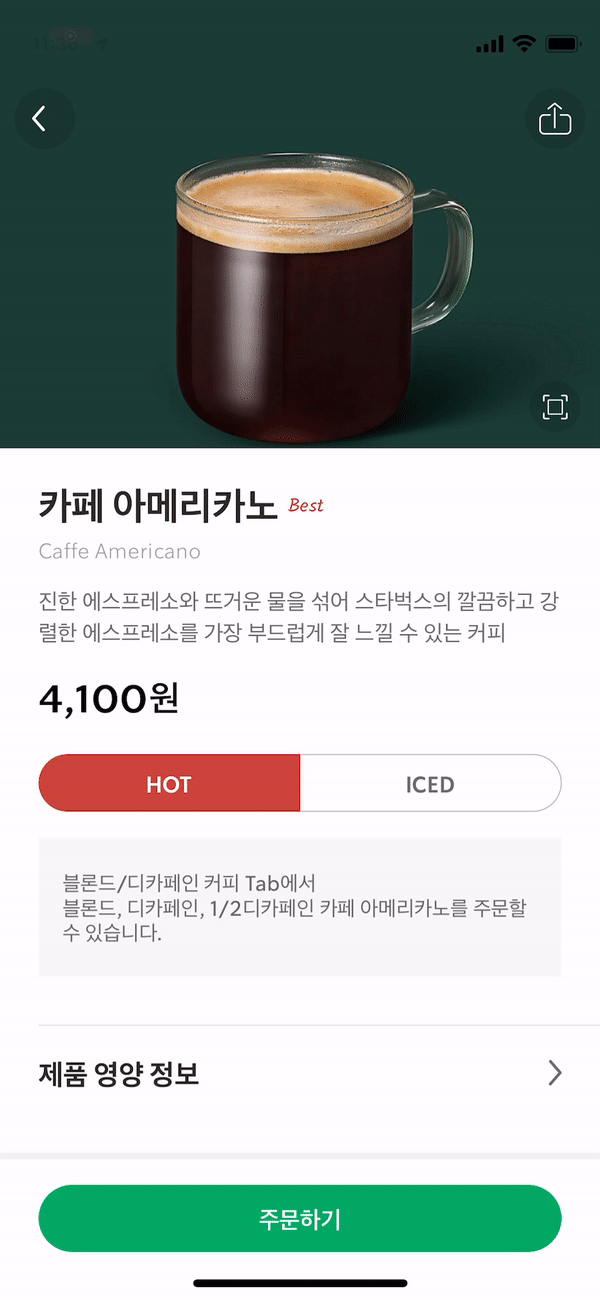Open 제품 영양 정보 details
This screenshot has width=600, height=1300.
300,1074
